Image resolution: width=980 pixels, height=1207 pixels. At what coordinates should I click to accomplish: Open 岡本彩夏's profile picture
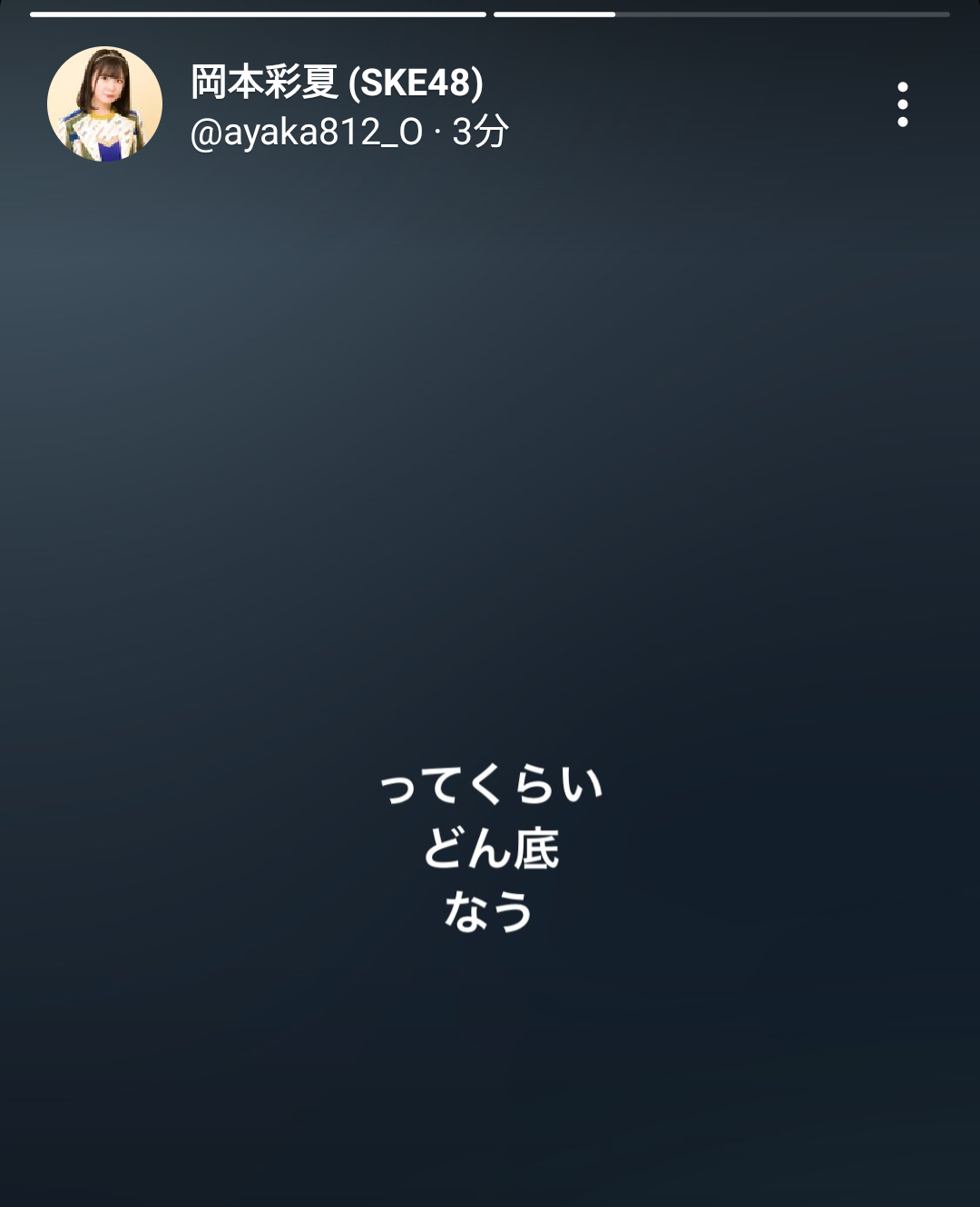click(104, 104)
